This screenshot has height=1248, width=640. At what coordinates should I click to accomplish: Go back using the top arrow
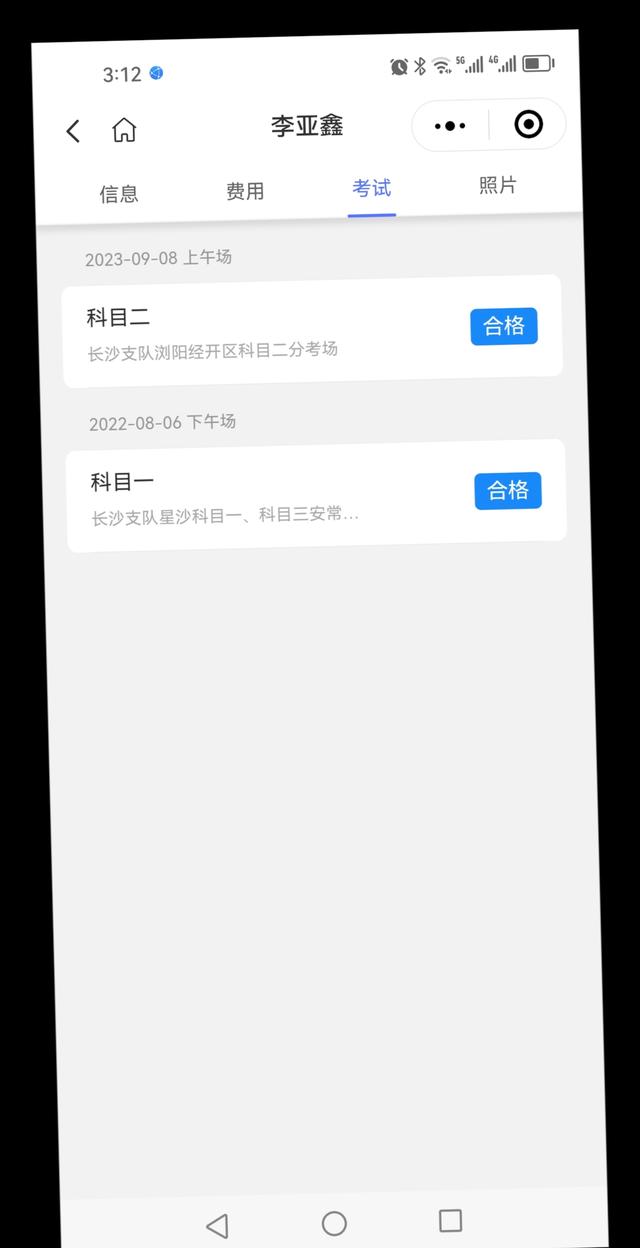click(73, 131)
